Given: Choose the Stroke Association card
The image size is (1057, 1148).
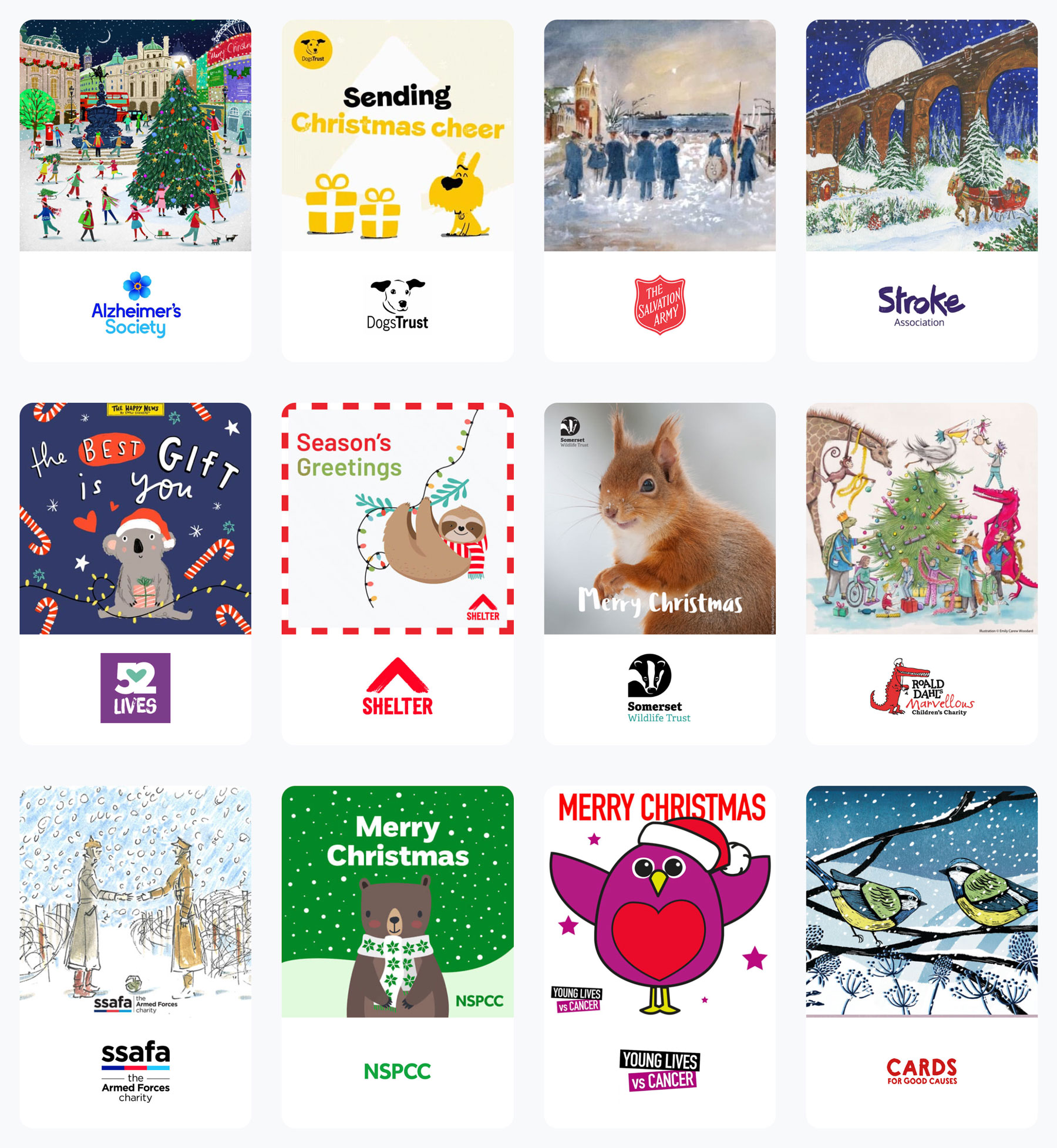Looking at the screenshot, I should (x=921, y=136).
